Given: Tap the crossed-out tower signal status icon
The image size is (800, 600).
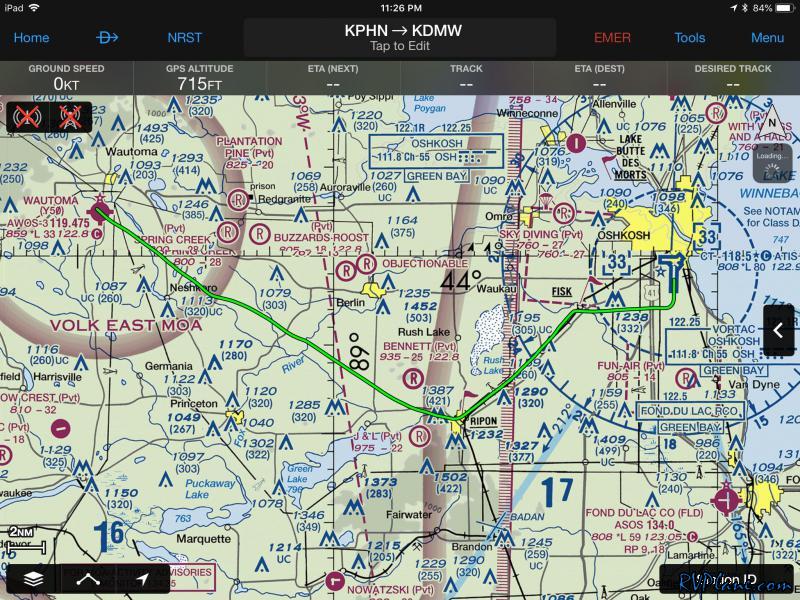Looking at the screenshot, I should click(x=70, y=118).
